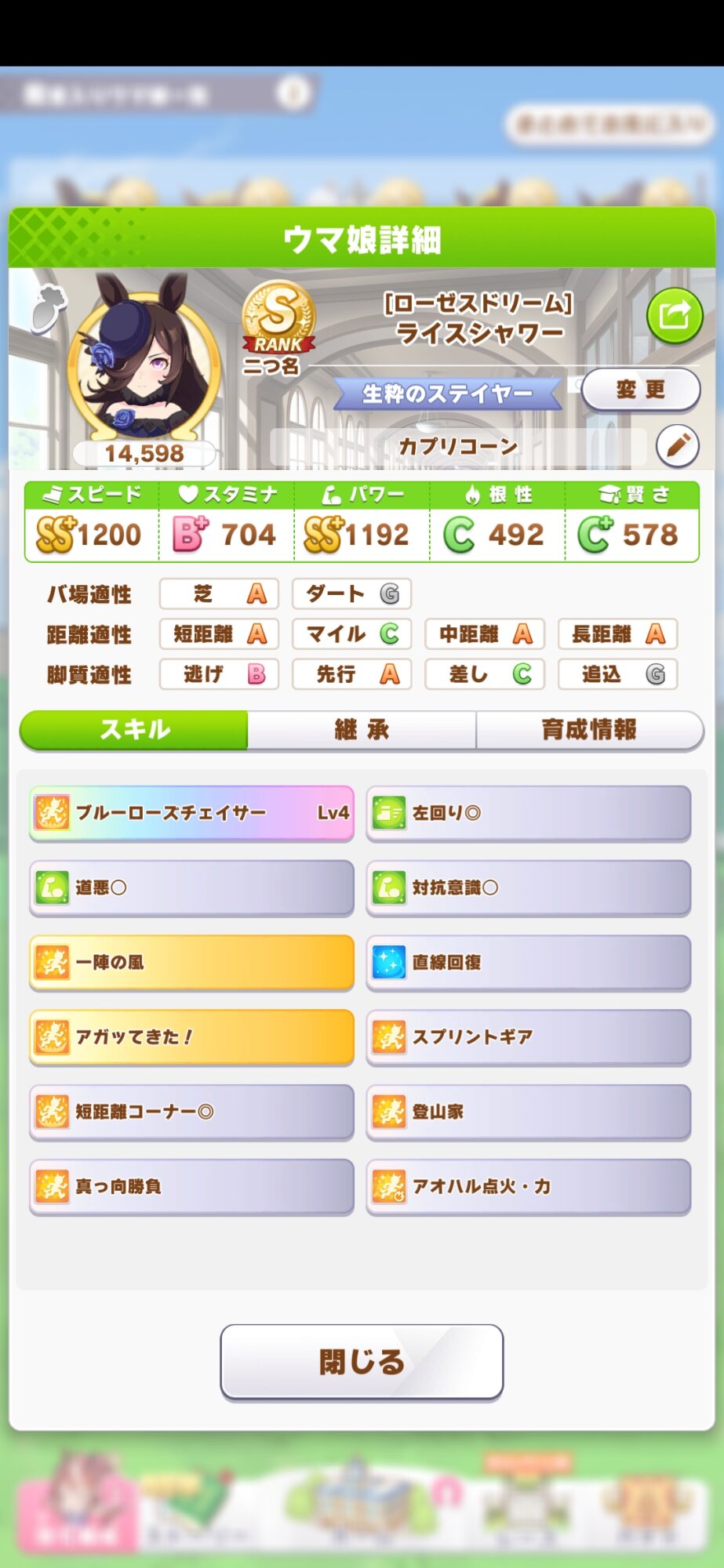Open the 育成情報 tab
The height and width of the screenshot is (1568, 724).
tap(589, 730)
